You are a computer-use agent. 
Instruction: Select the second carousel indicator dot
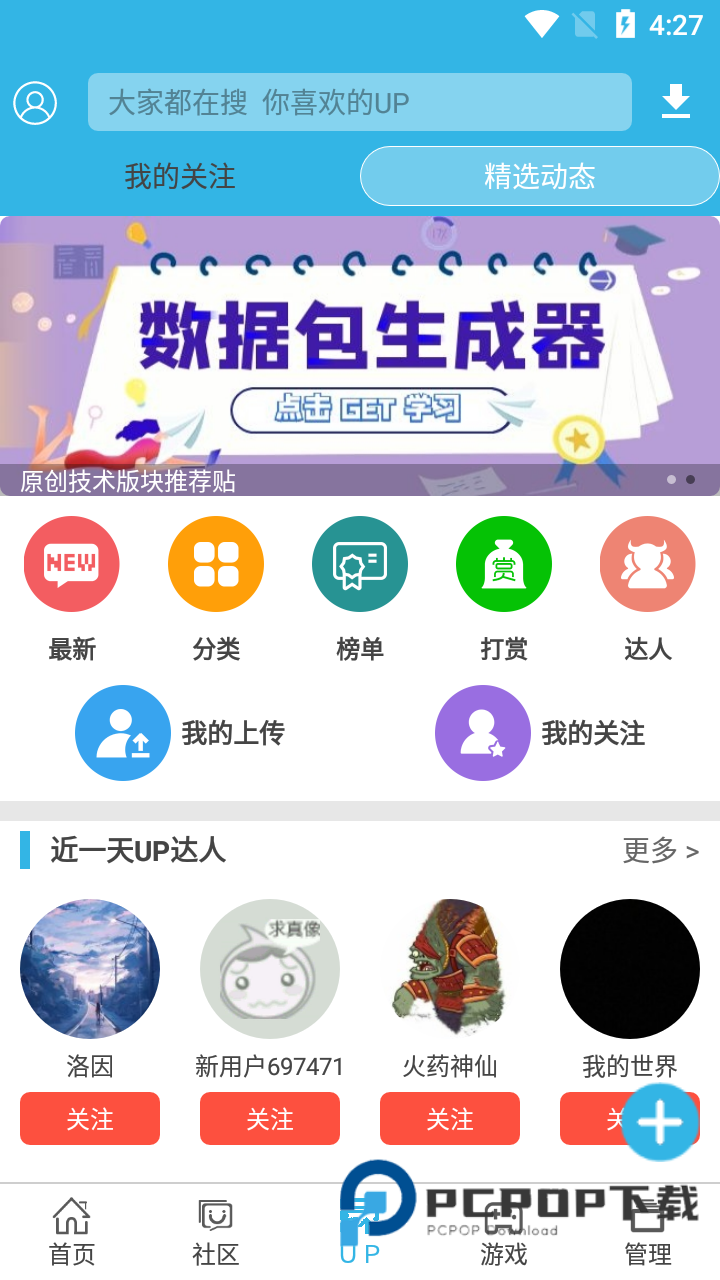click(690, 480)
